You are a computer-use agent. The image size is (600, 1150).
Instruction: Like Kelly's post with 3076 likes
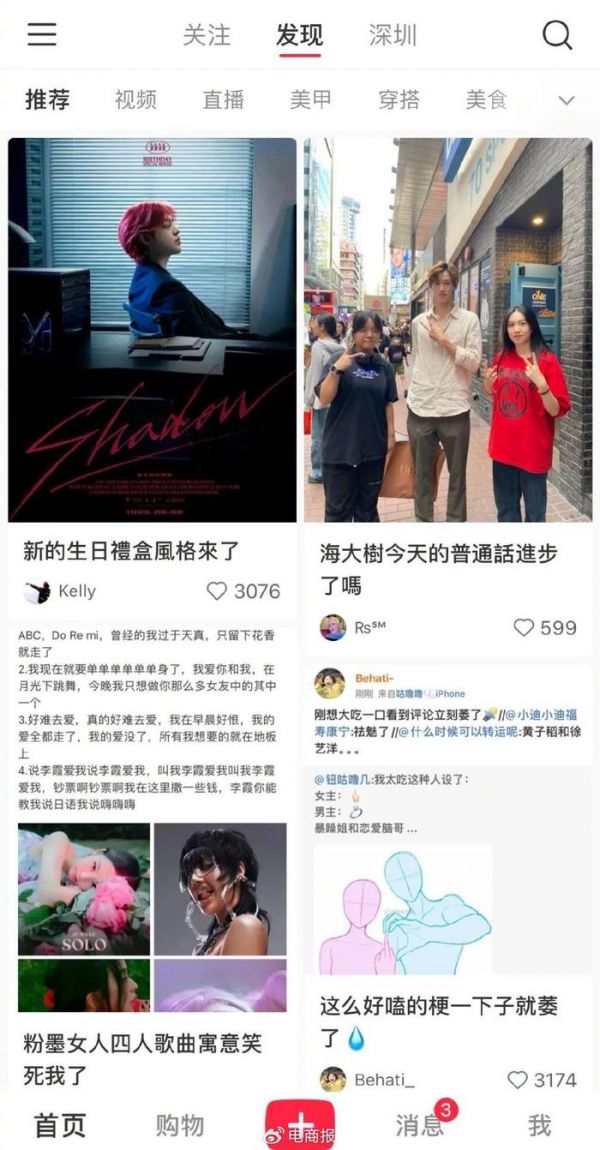tap(217, 591)
